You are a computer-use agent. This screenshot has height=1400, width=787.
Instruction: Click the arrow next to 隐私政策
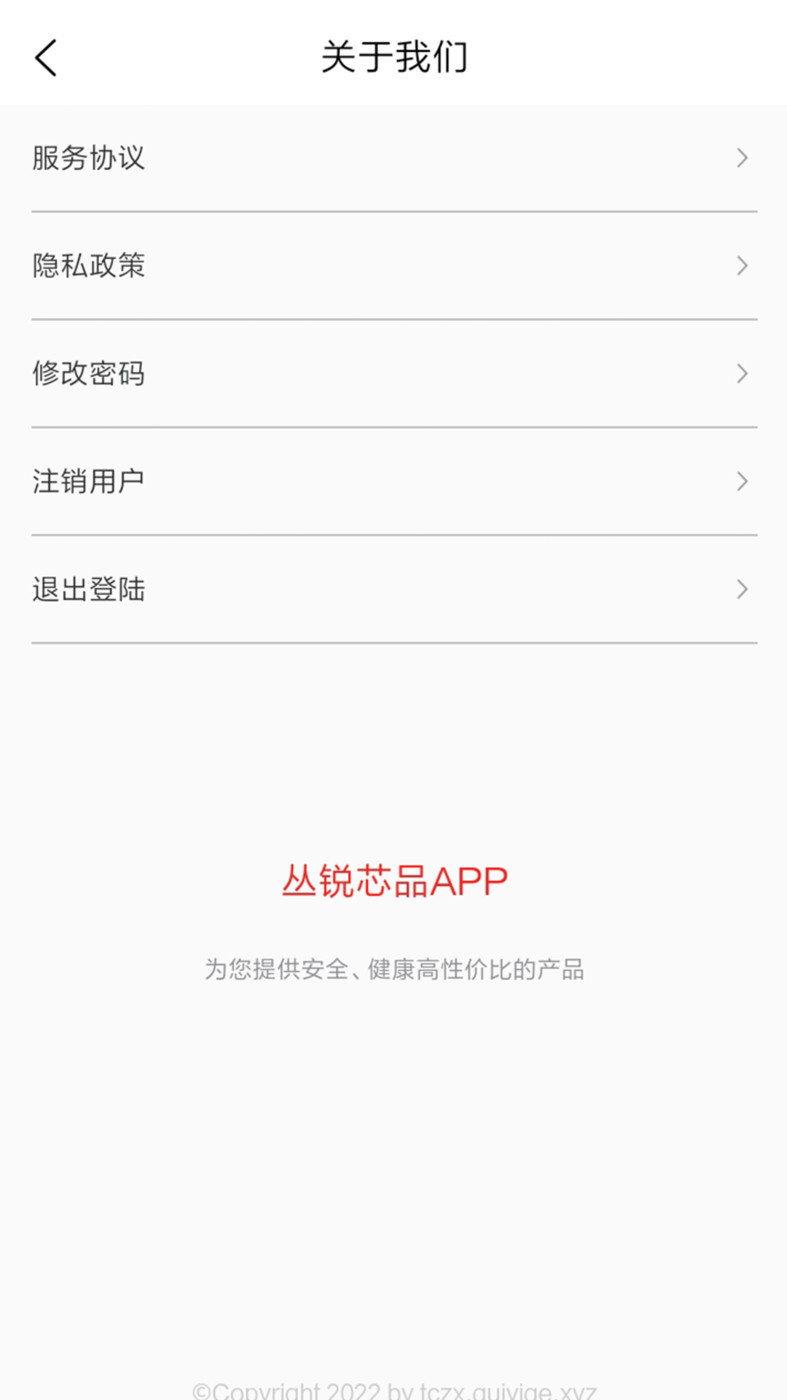pos(741,266)
